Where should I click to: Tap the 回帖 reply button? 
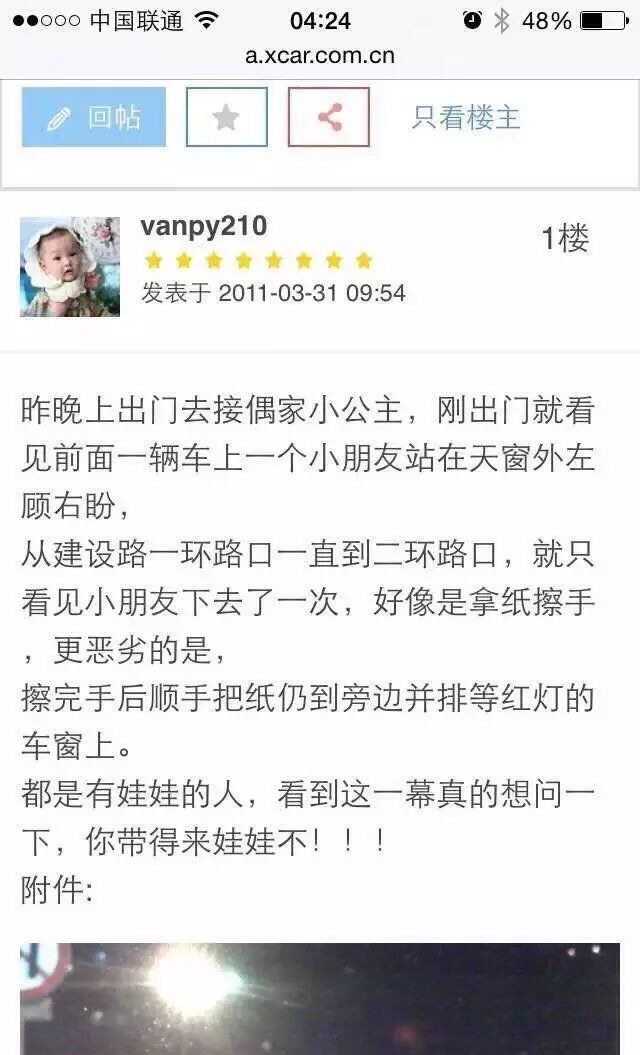pos(94,117)
